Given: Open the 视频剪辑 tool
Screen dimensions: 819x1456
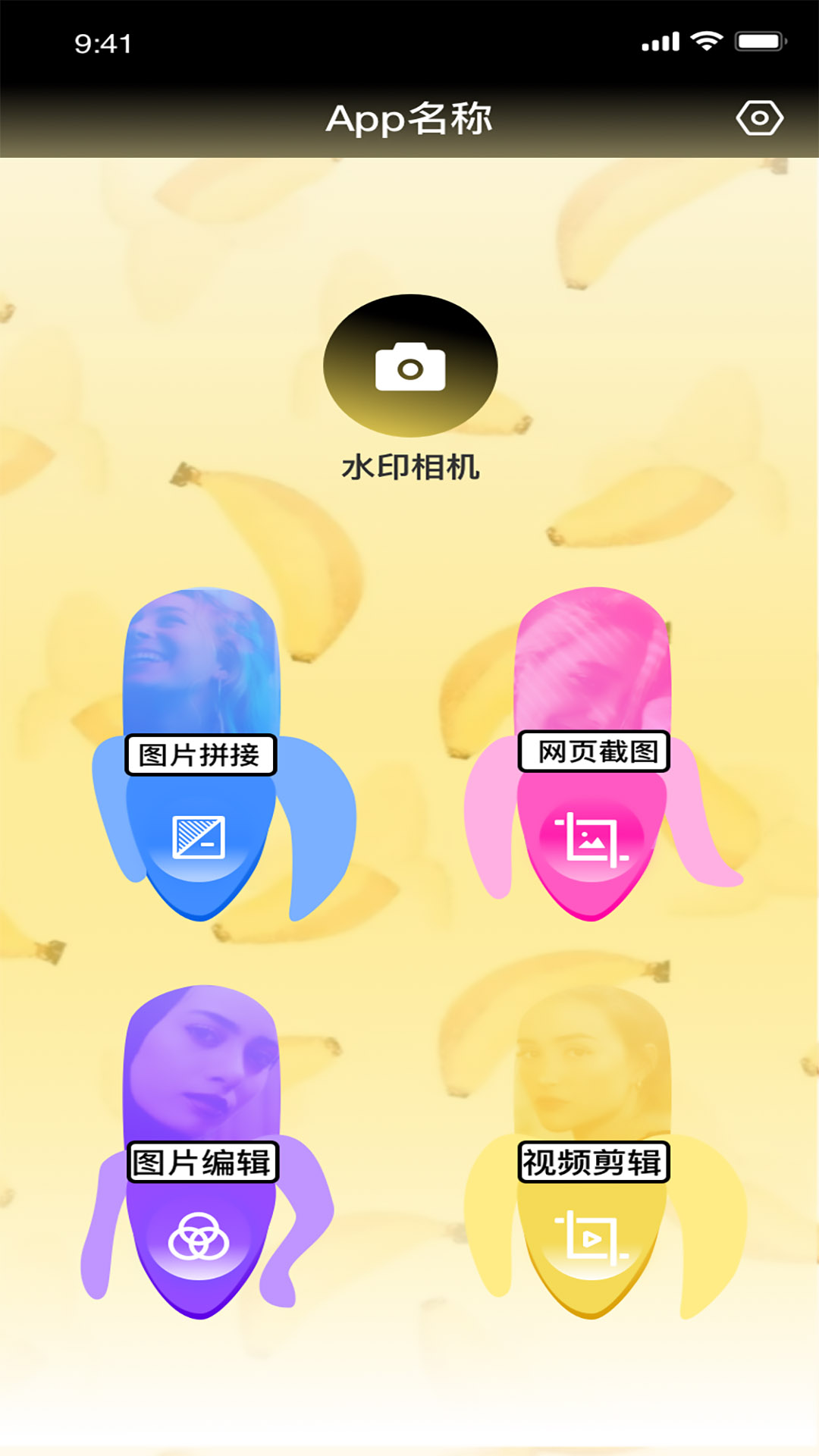Looking at the screenshot, I should pos(591,1236).
